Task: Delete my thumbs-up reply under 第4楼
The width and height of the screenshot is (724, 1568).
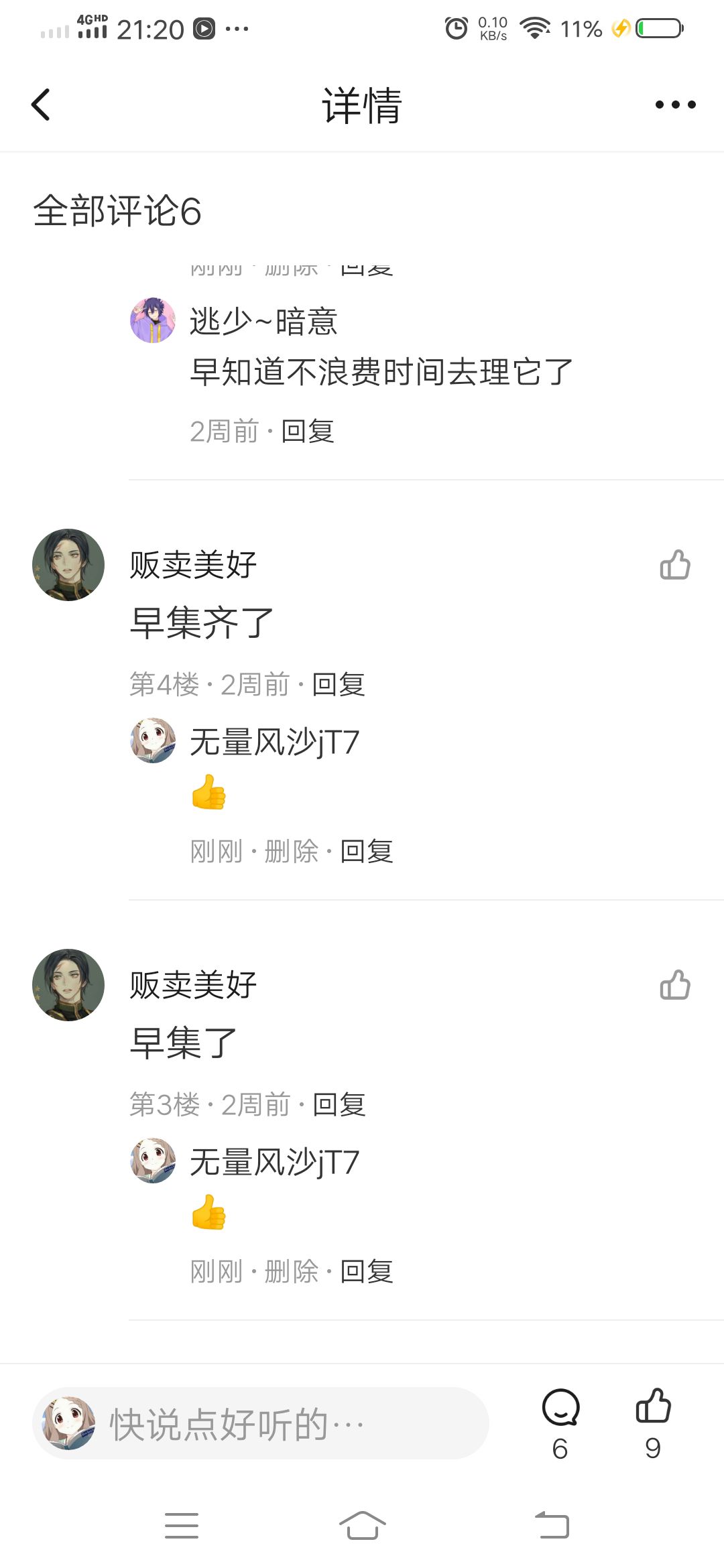Action: (291, 851)
